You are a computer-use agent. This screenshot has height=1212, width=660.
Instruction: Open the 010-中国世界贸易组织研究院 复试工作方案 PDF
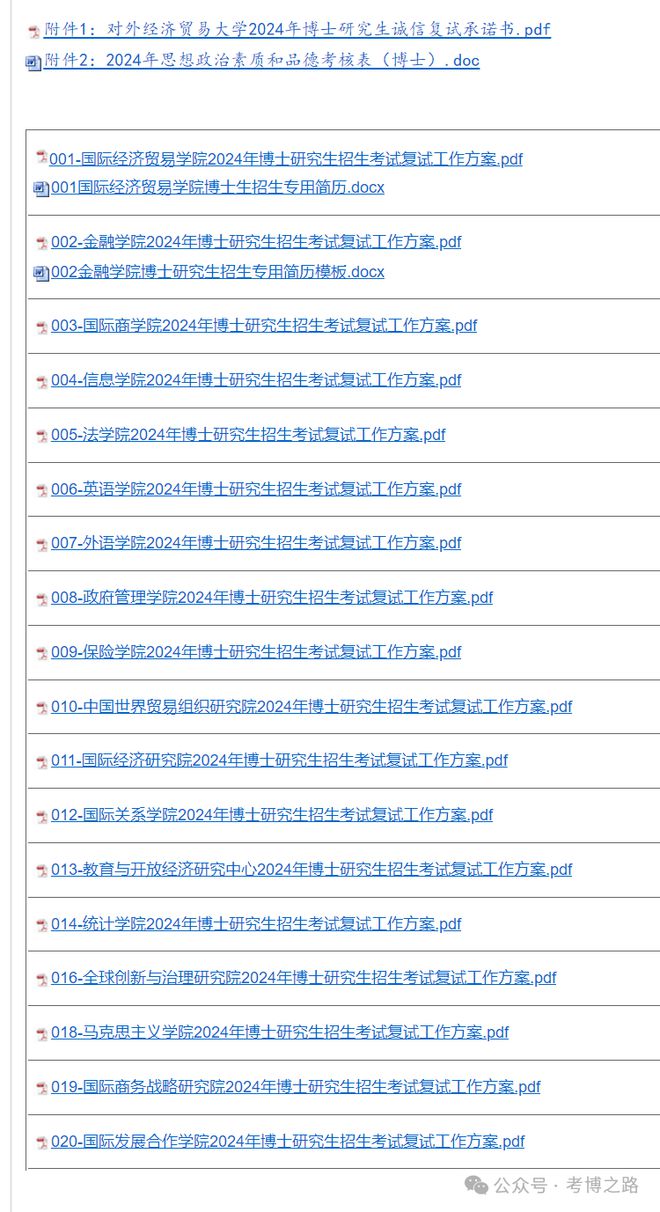point(312,707)
